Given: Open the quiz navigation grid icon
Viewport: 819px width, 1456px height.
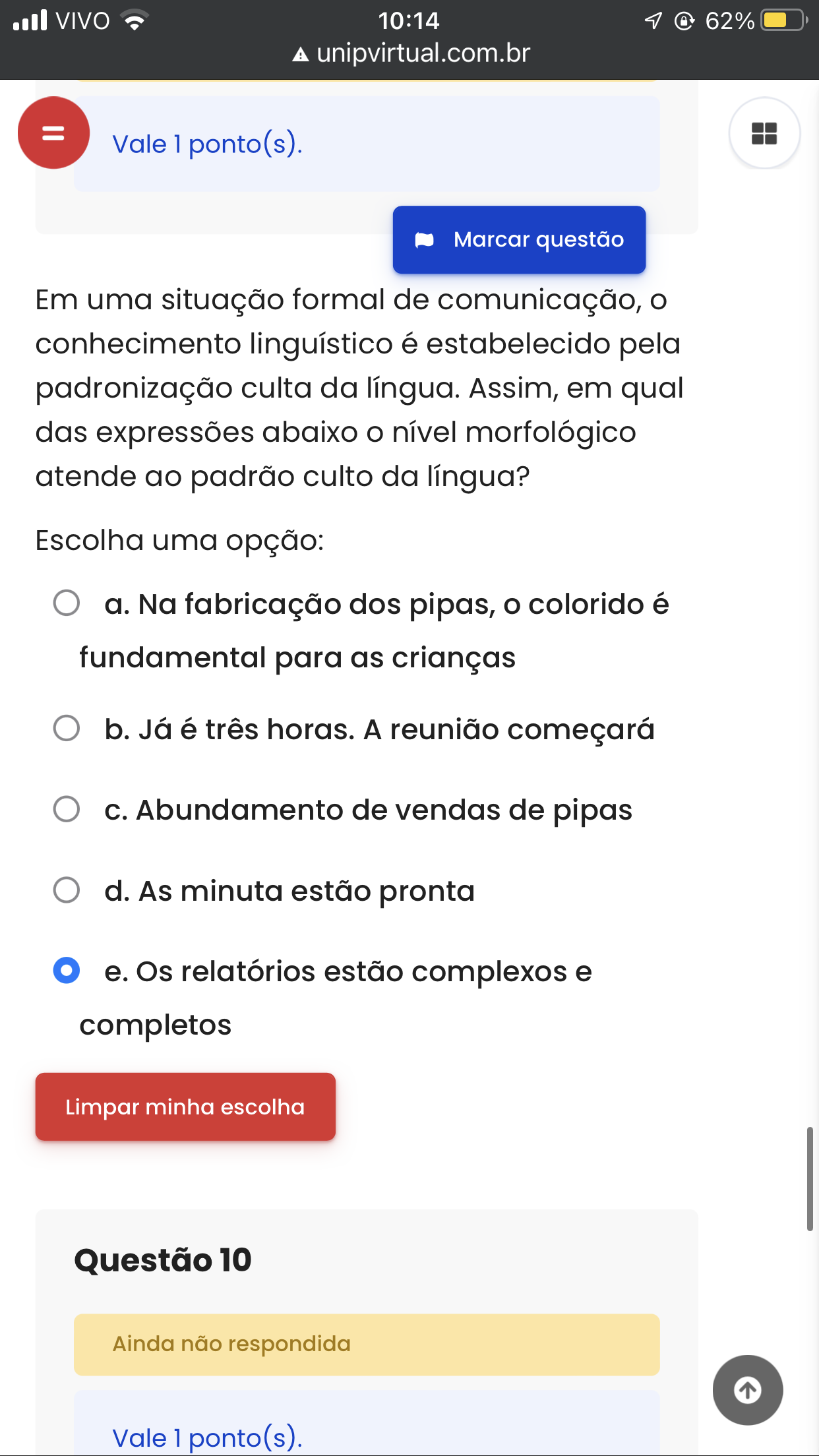Looking at the screenshot, I should pos(764,133).
